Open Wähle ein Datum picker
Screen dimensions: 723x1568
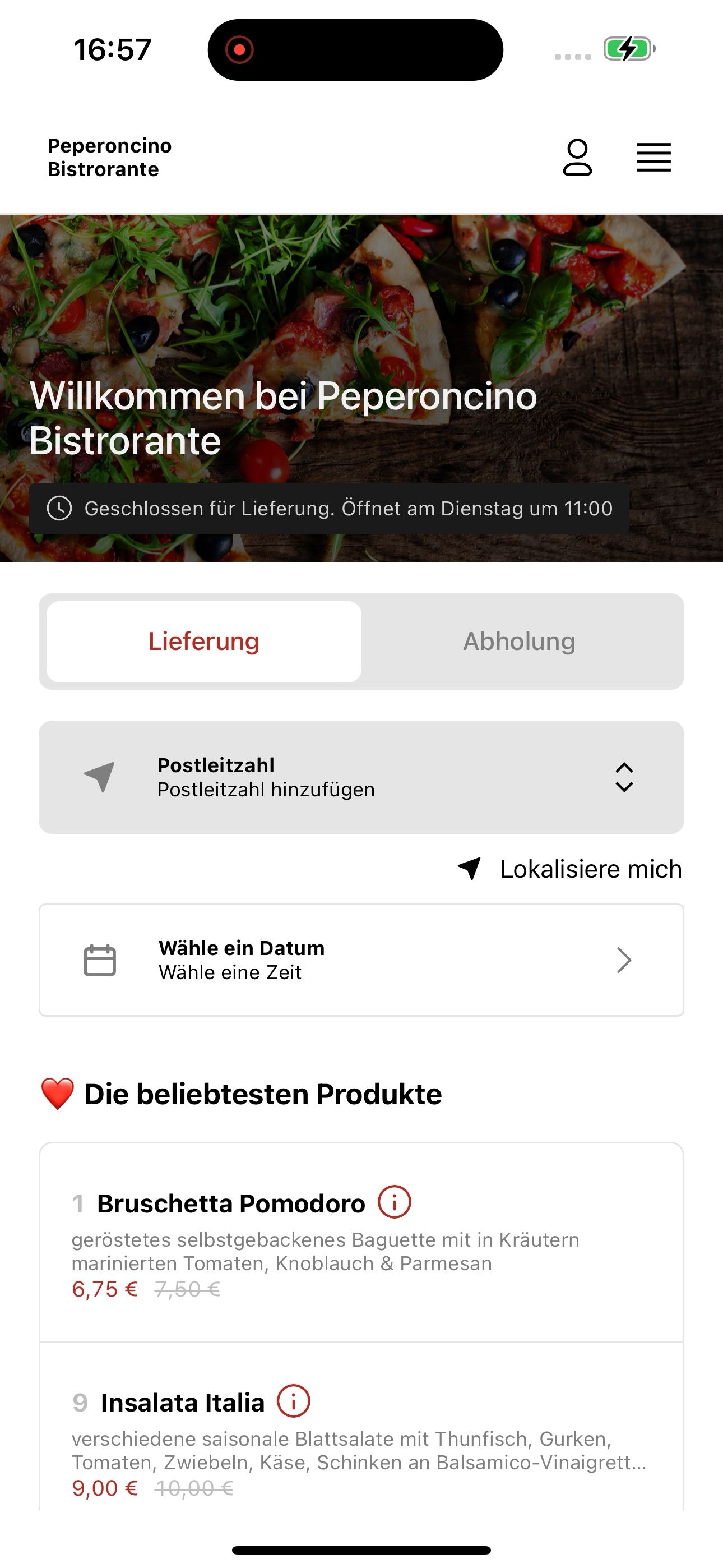(x=361, y=960)
